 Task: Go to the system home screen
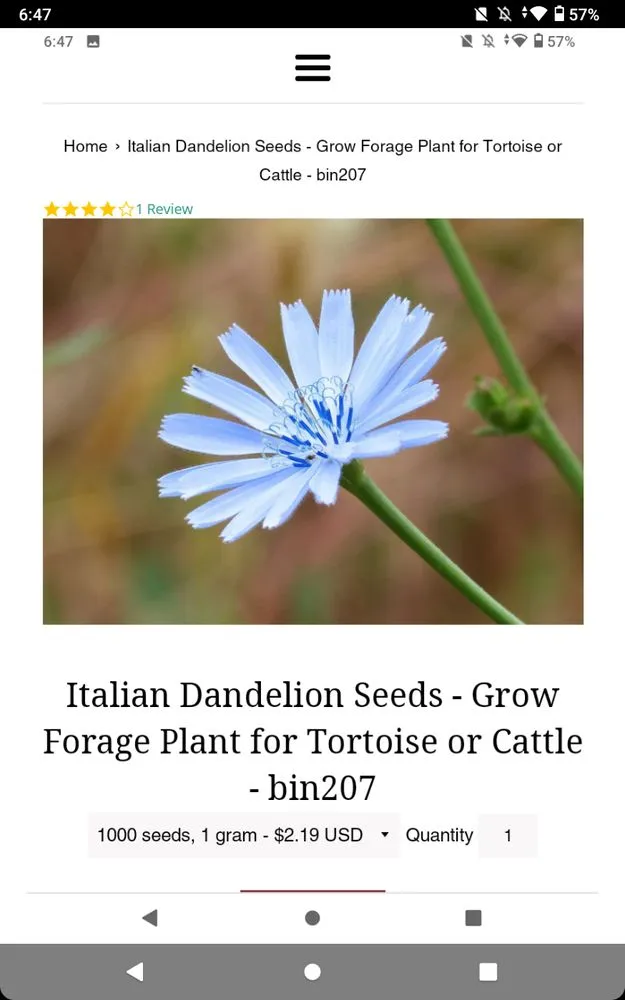coord(312,971)
